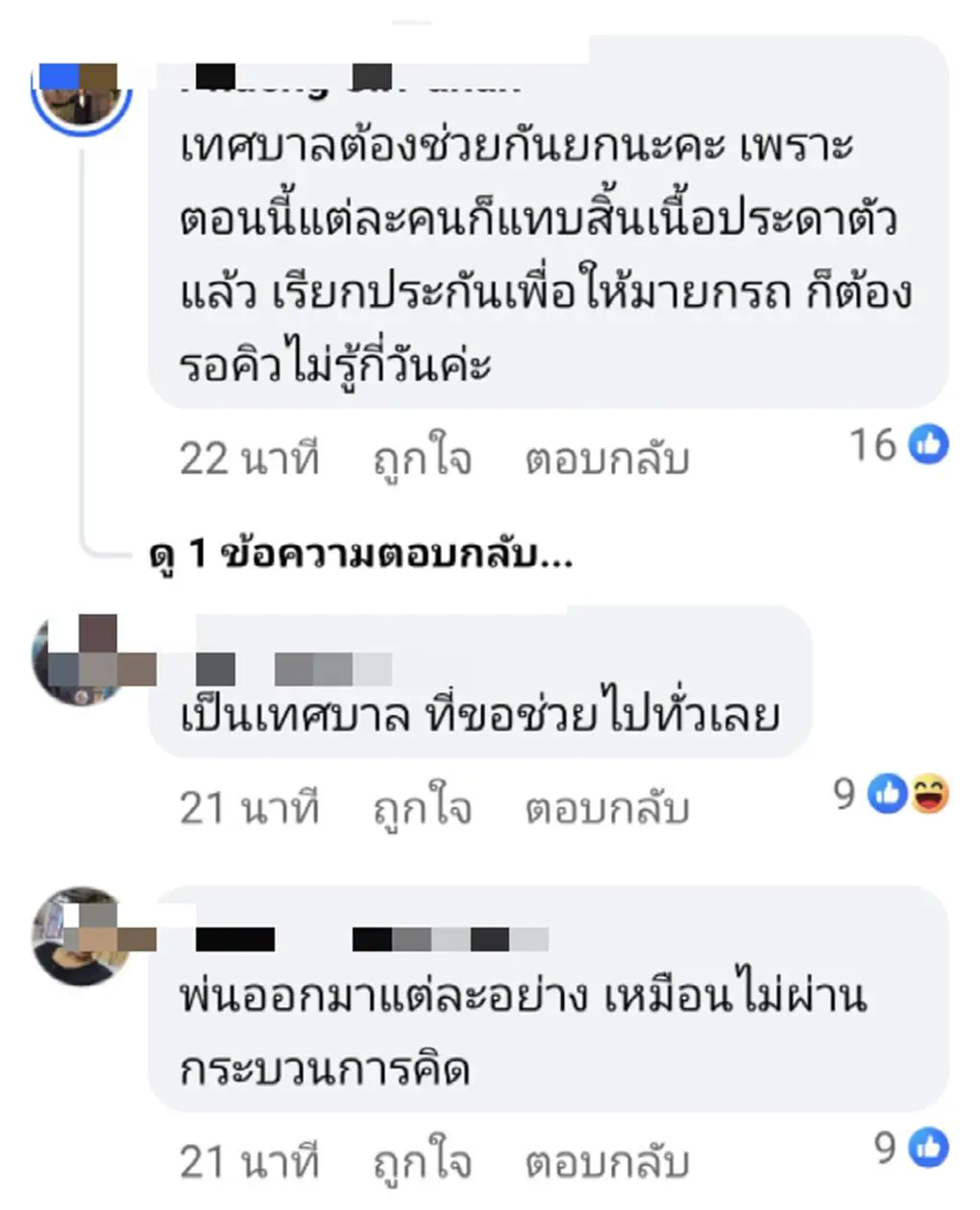Reply to comment เป็นเทศบาล ที่ขอช่วยไปทั่วเลย
This screenshot has height=1210, width=980.
click(607, 809)
